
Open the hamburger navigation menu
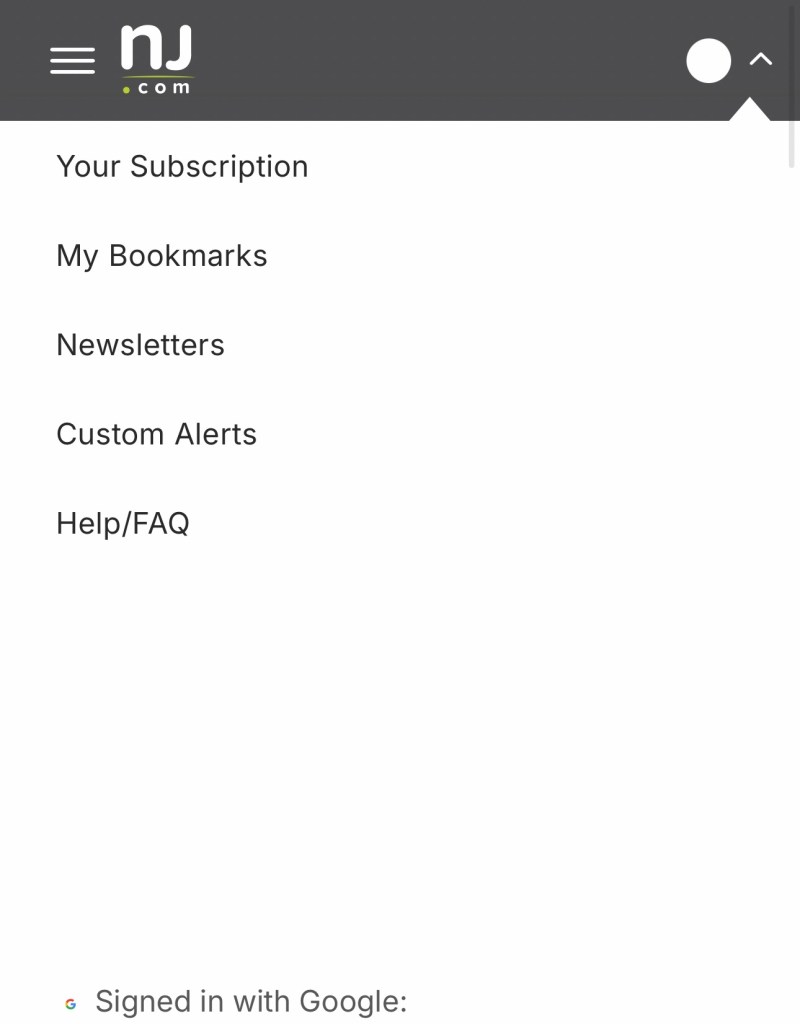(72, 60)
